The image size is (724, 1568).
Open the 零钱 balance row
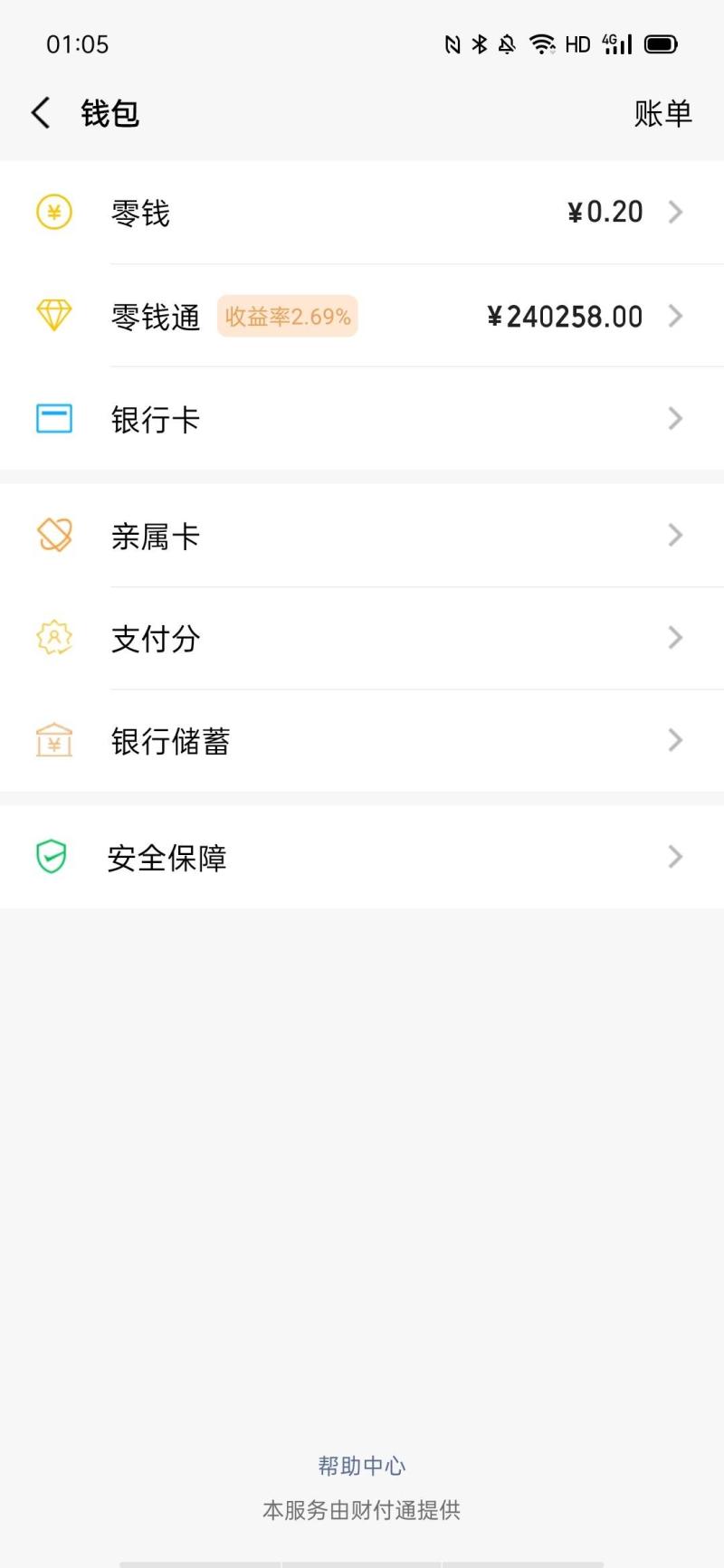(362, 213)
